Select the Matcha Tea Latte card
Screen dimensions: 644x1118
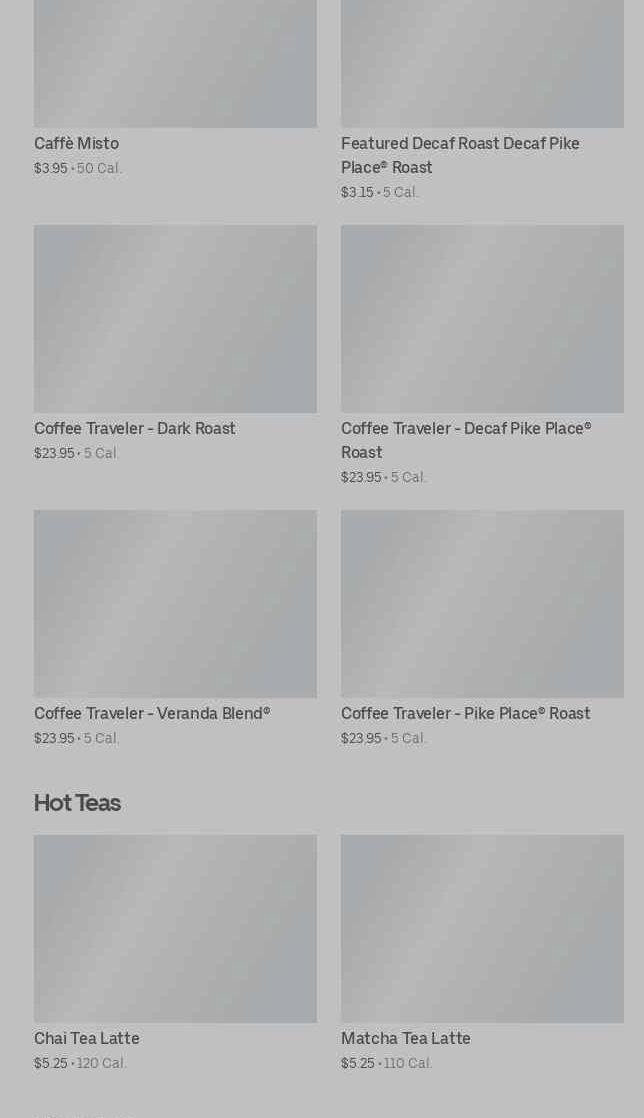482,953
